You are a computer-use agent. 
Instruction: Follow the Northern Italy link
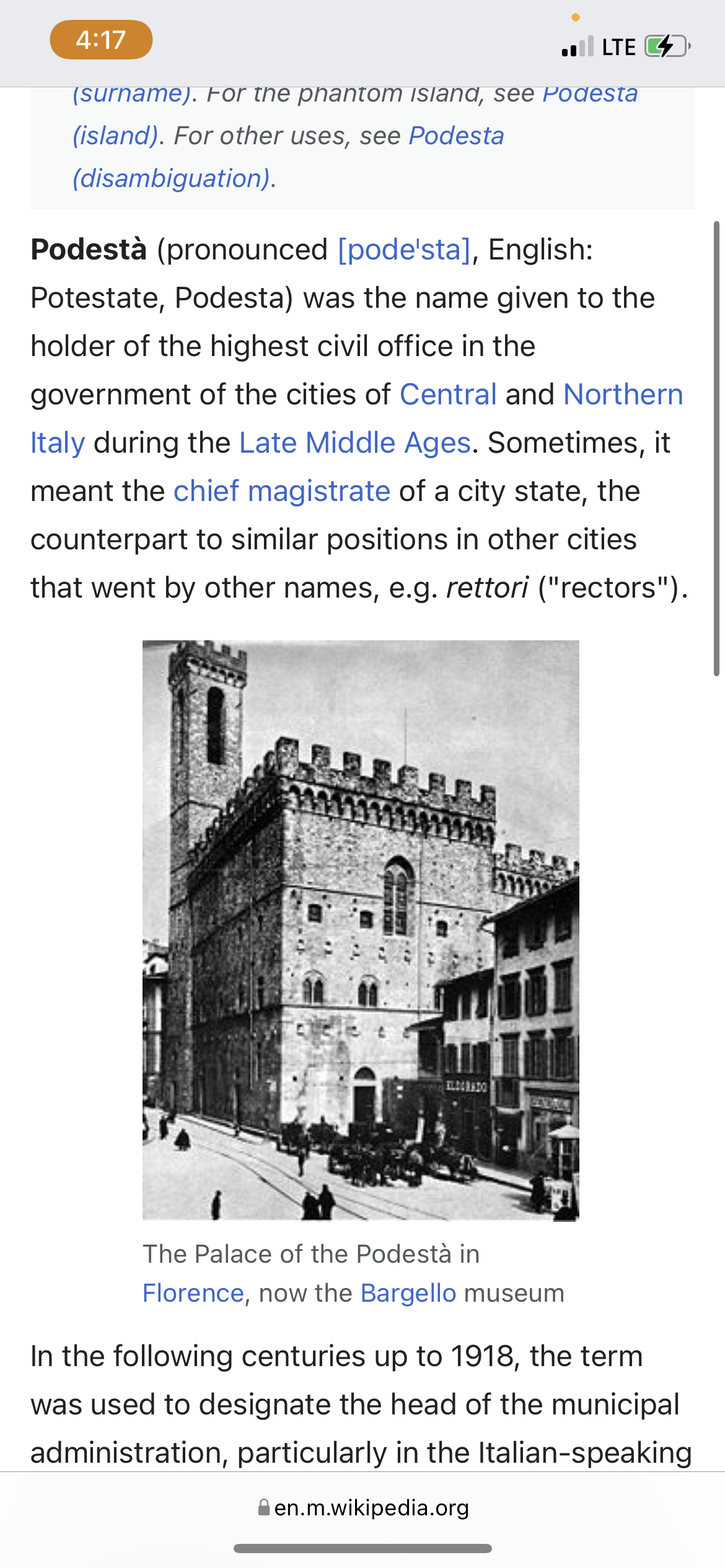click(x=623, y=394)
